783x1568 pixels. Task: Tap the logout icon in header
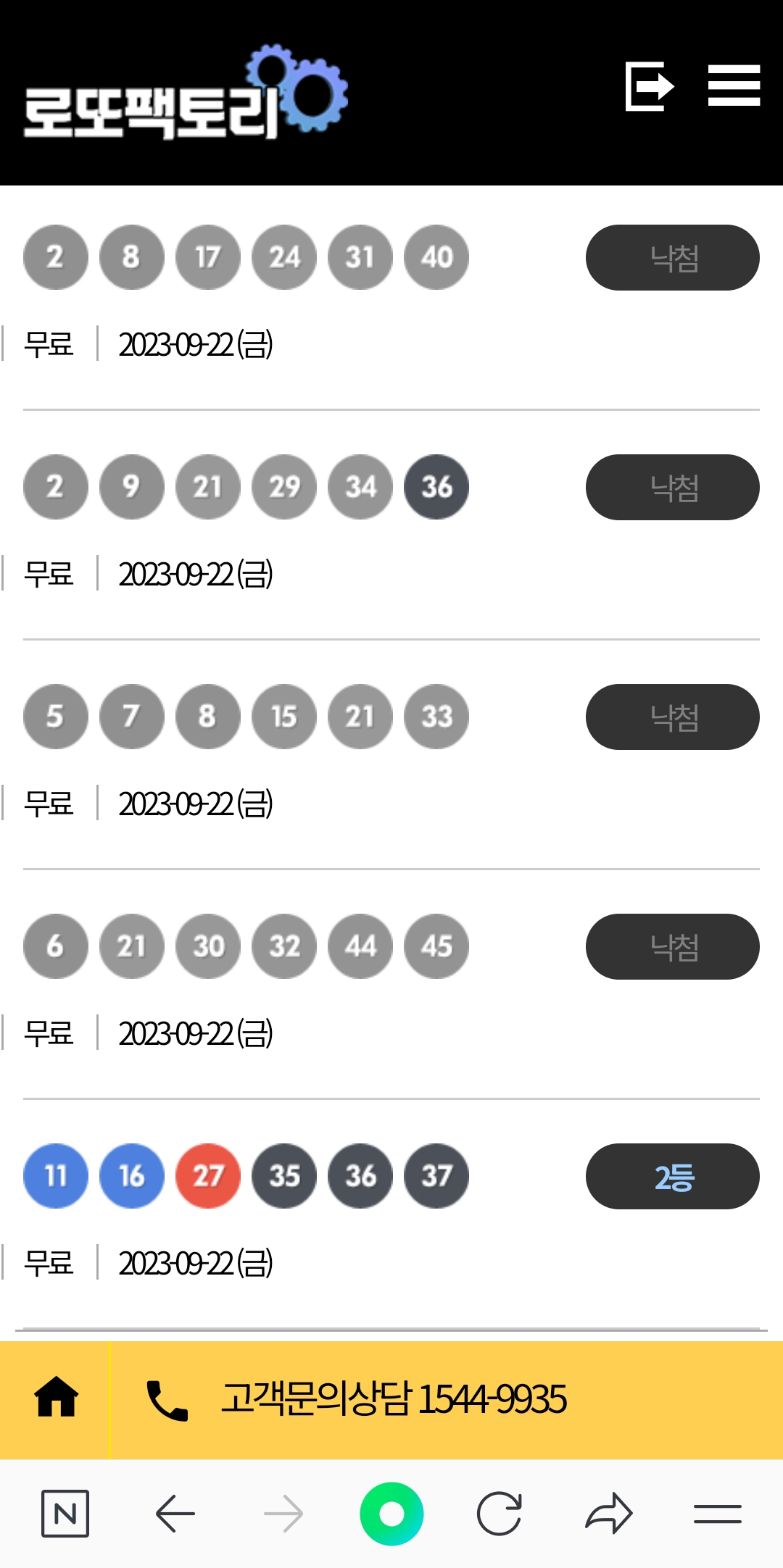[x=649, y=86]
